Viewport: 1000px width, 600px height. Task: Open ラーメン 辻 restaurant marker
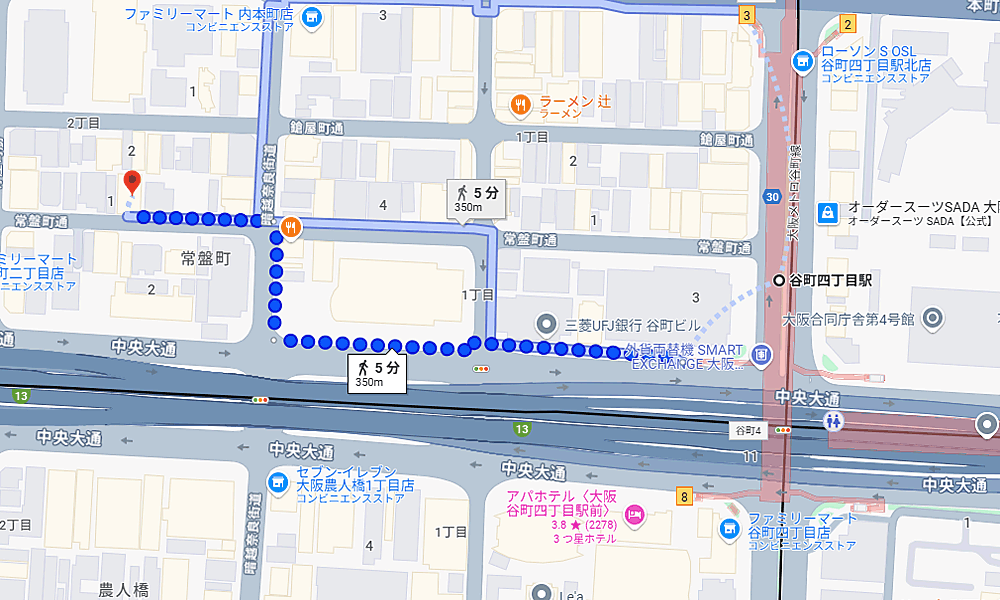520,102
